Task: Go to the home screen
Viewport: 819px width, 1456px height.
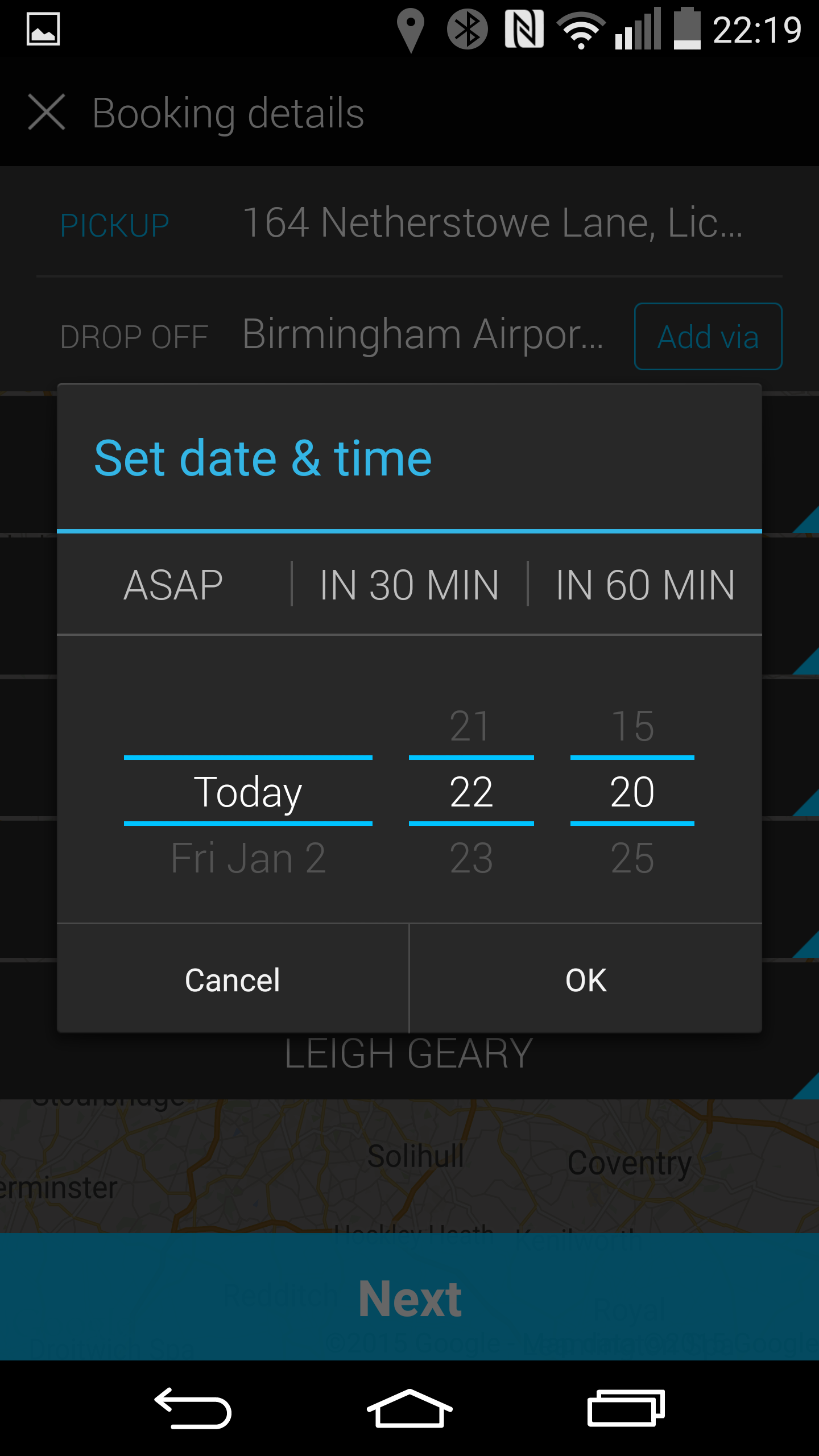Action: click(409, 1408)
